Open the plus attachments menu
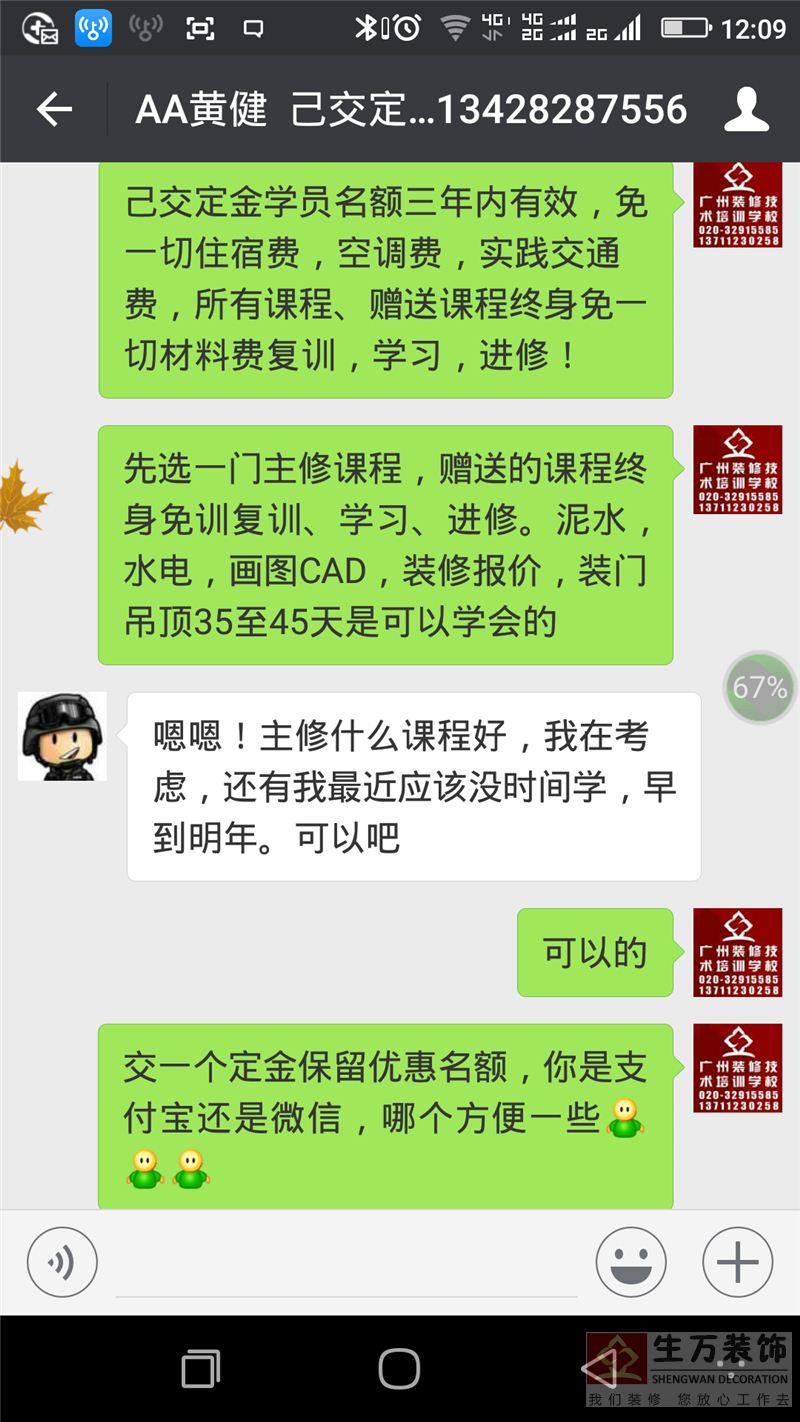The image size is (800, 1422). click(738, 1263)
